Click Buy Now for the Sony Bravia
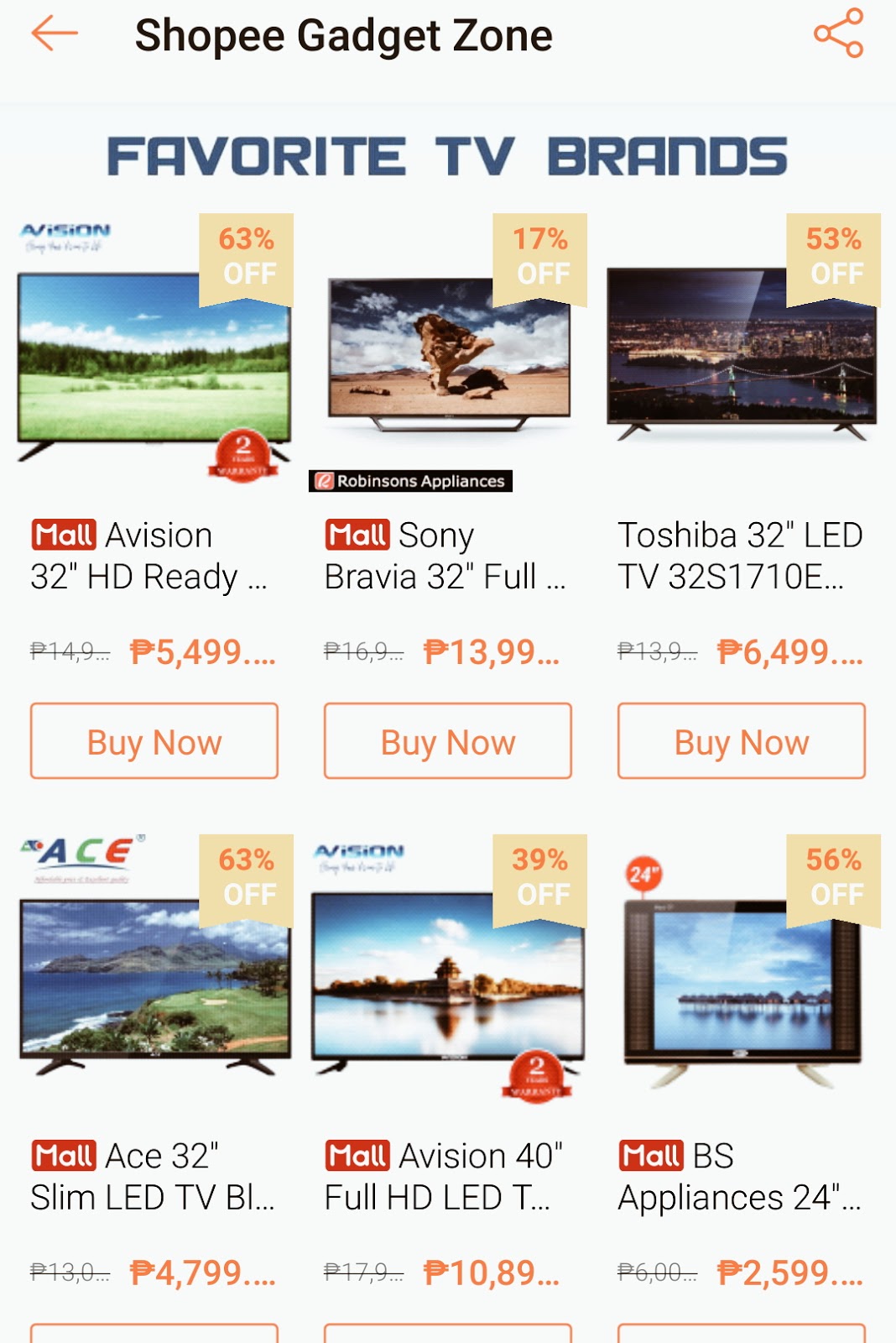896x1343 pixels. 447,741
